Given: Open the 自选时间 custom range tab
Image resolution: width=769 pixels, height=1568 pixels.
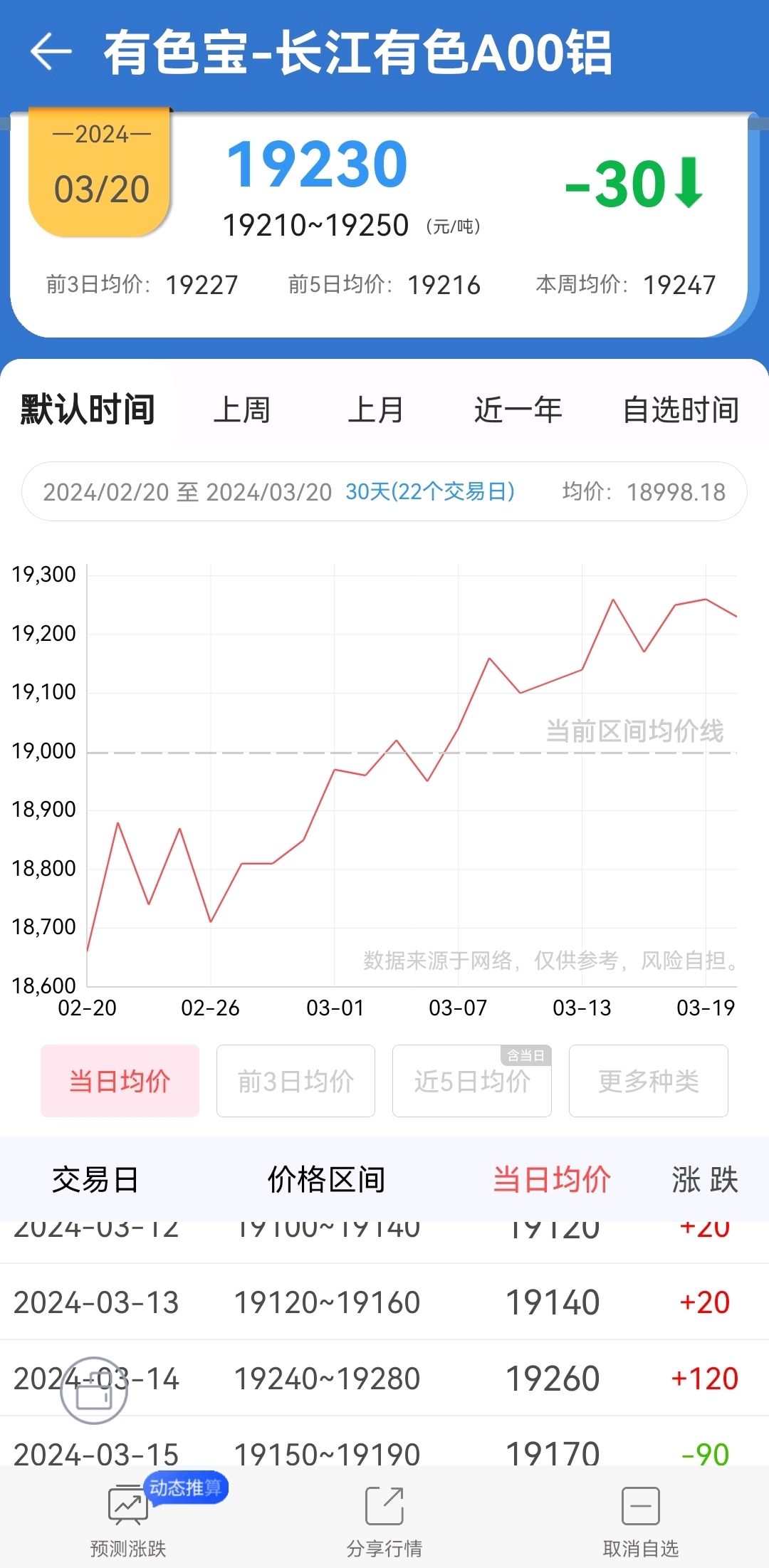Looking at the screenshot, I should click(681, 410).
